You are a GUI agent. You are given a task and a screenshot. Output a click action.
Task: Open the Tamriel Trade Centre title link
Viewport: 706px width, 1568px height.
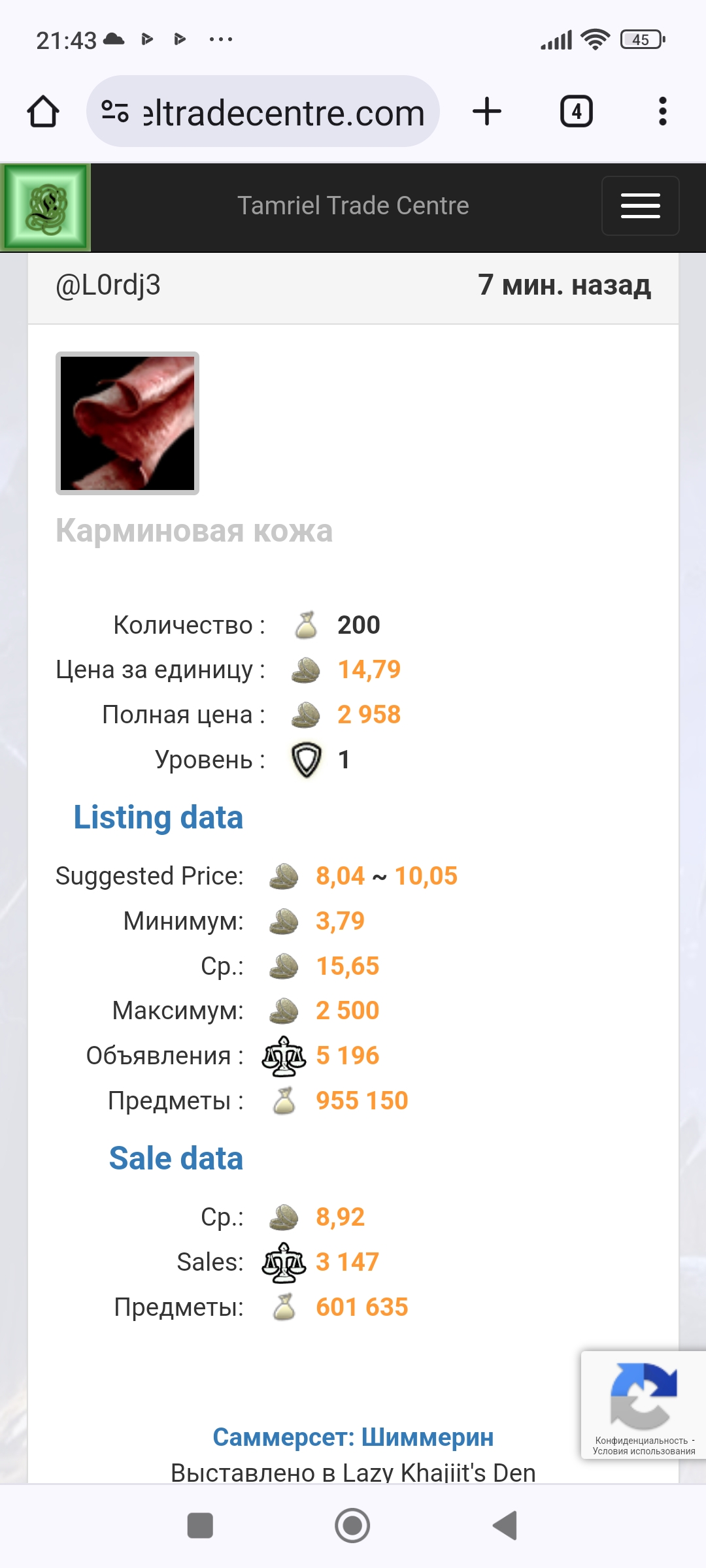pyautogui.click(x=353, y=206)
